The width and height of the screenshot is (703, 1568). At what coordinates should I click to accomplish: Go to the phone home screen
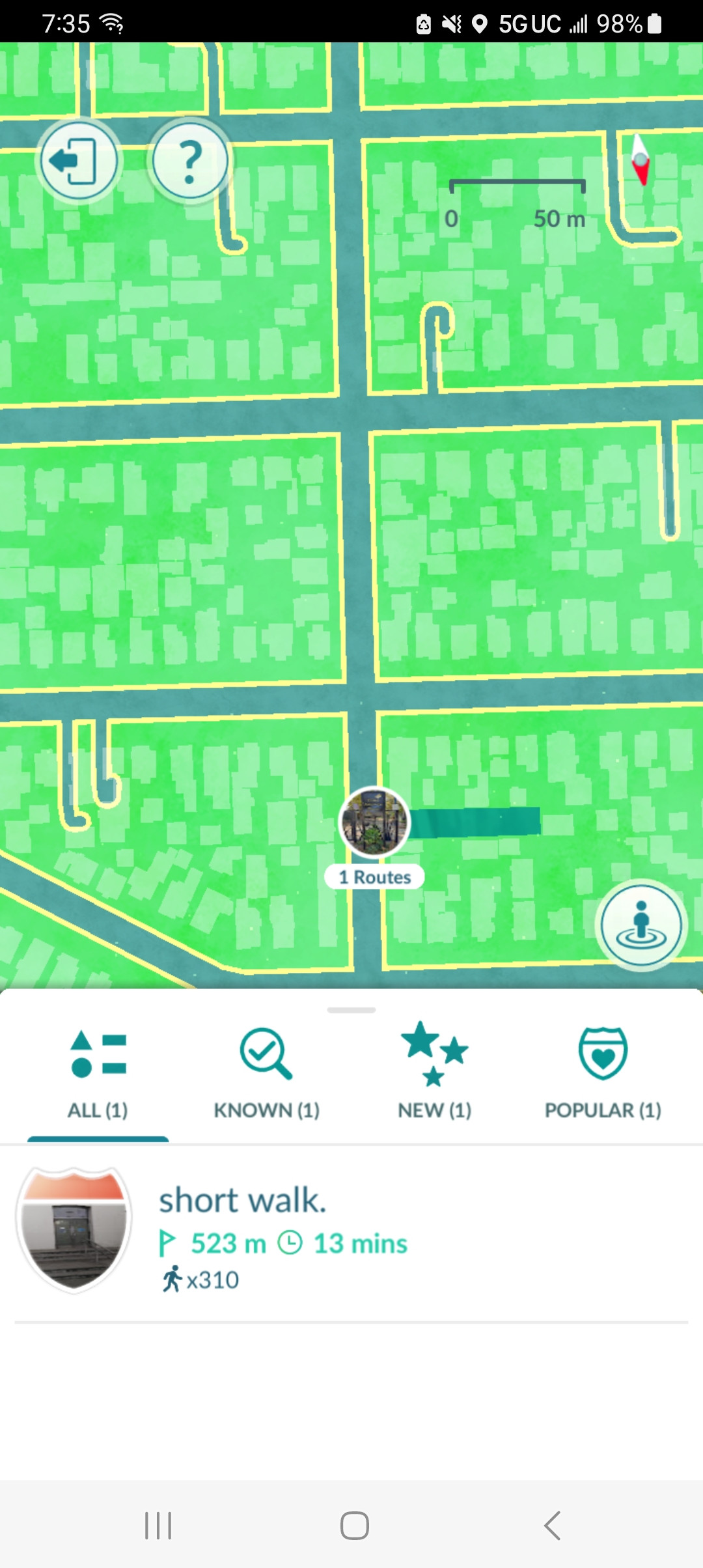[x=354, y=1525]
